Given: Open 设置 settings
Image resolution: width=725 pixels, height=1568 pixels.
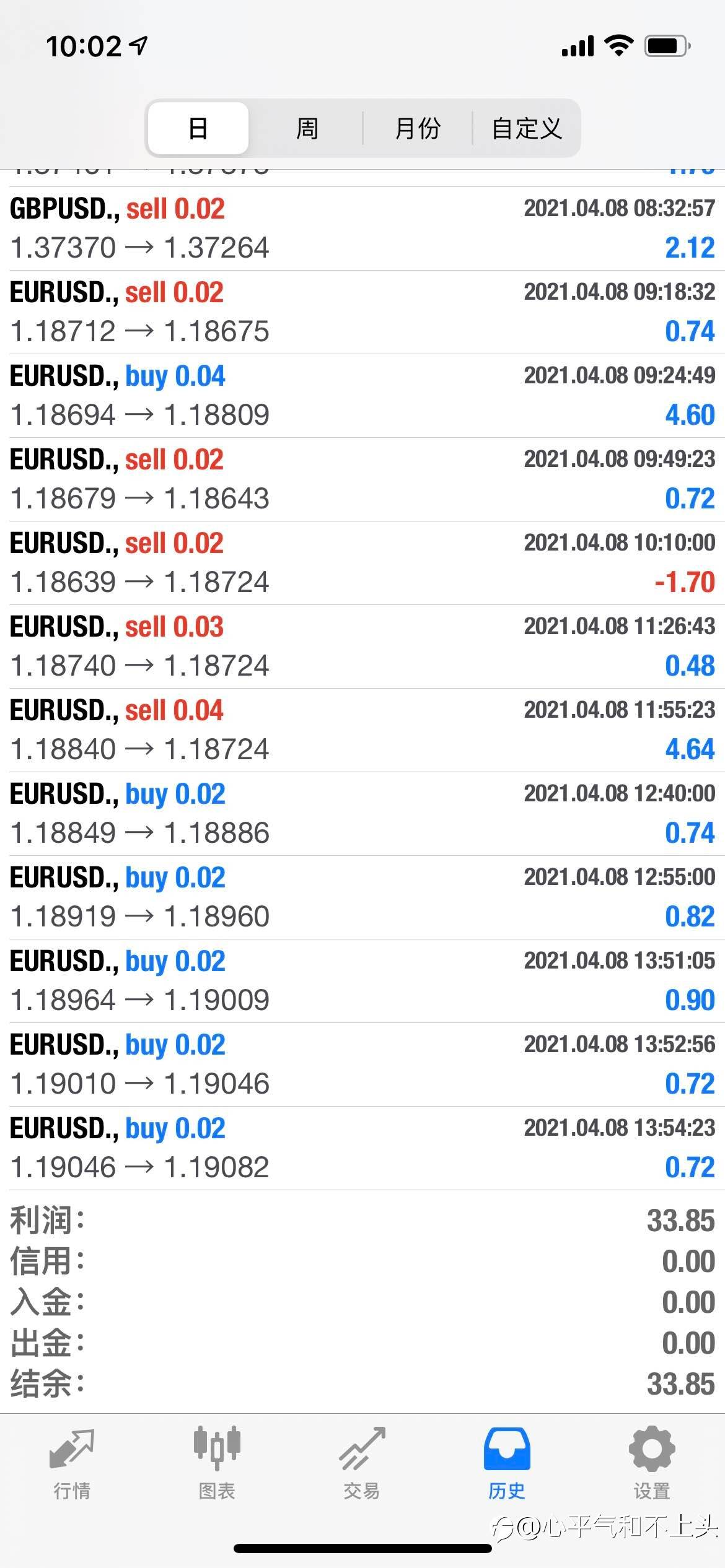Looking at the screenshot, I should pyautogui.click(x=652, y=1463).
